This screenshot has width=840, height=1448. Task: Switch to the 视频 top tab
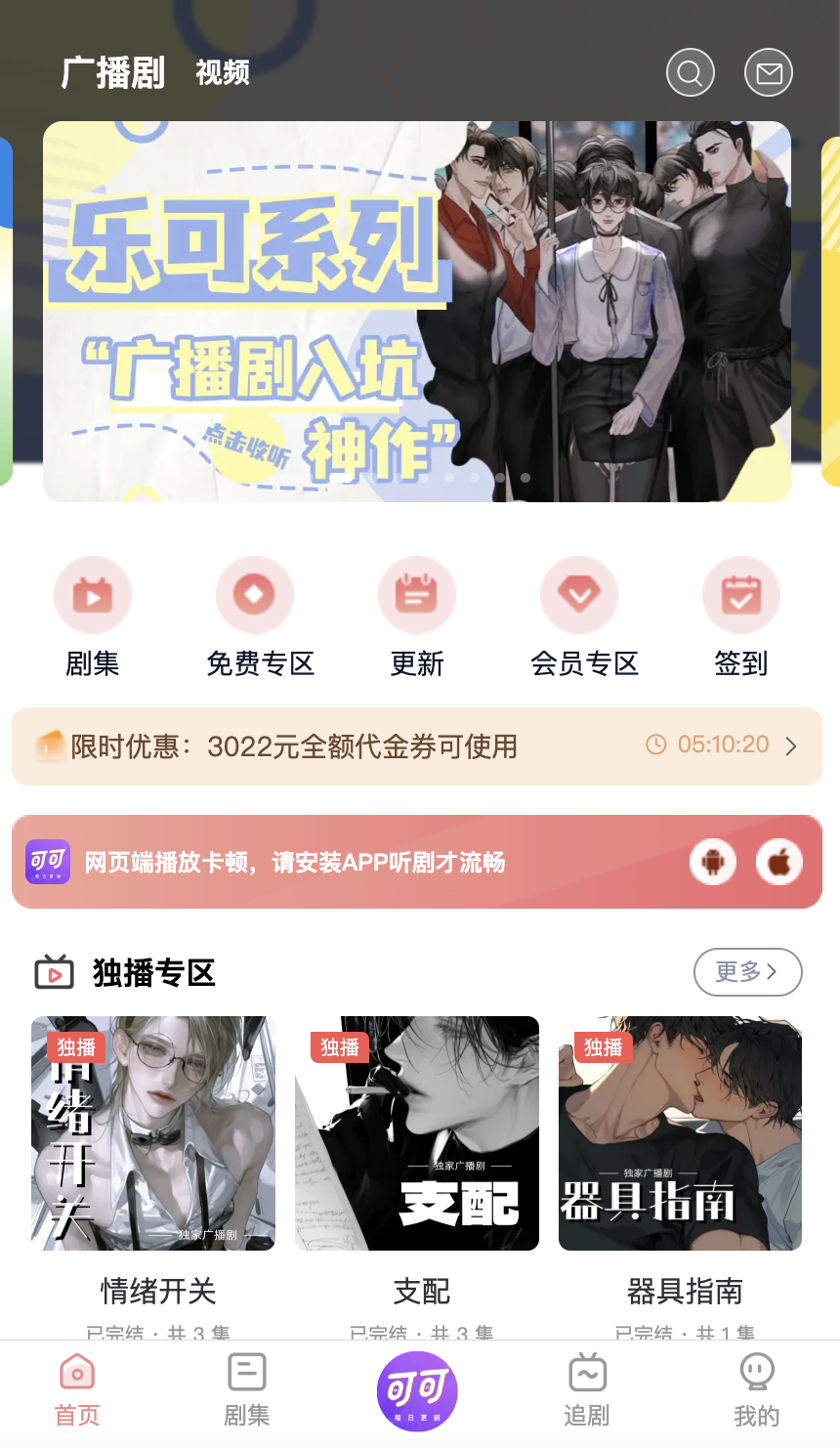223,72
